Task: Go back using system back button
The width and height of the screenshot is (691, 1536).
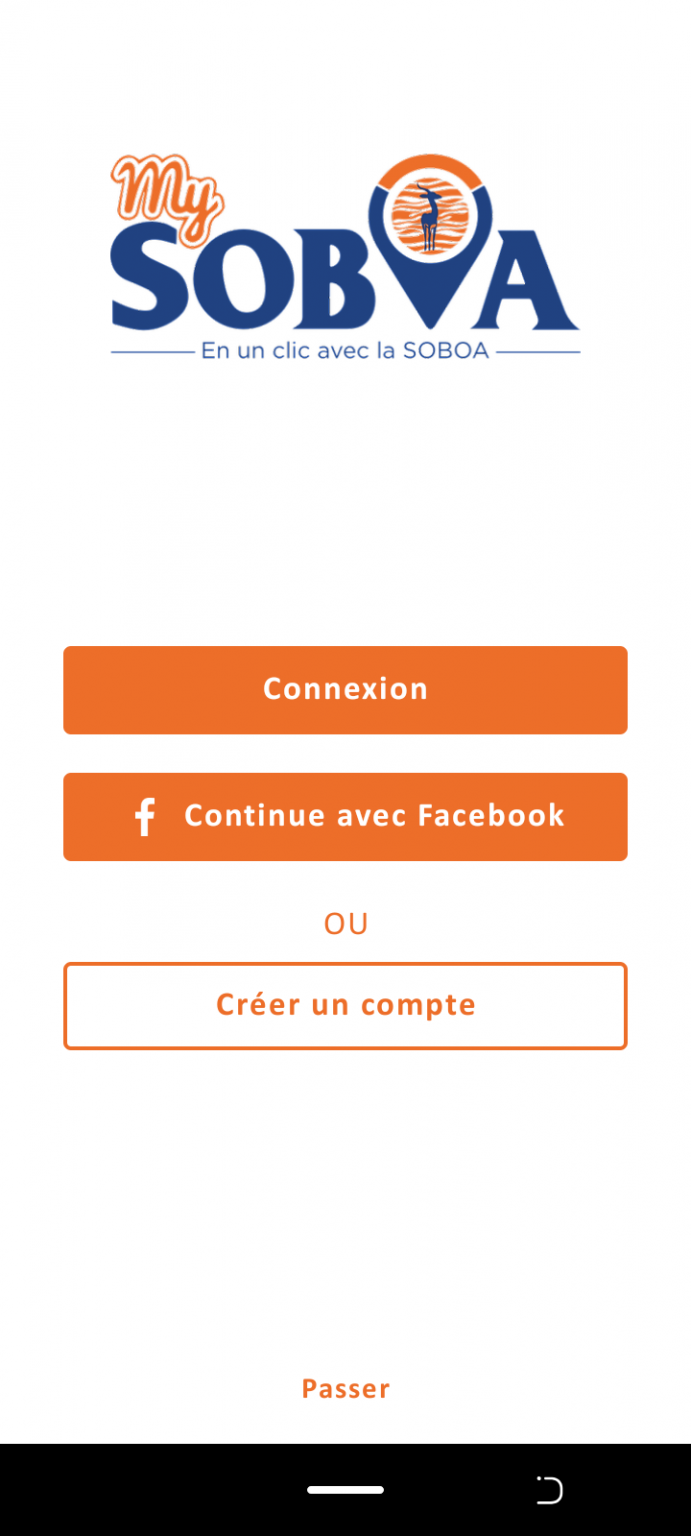Action: pos(549,1490)
